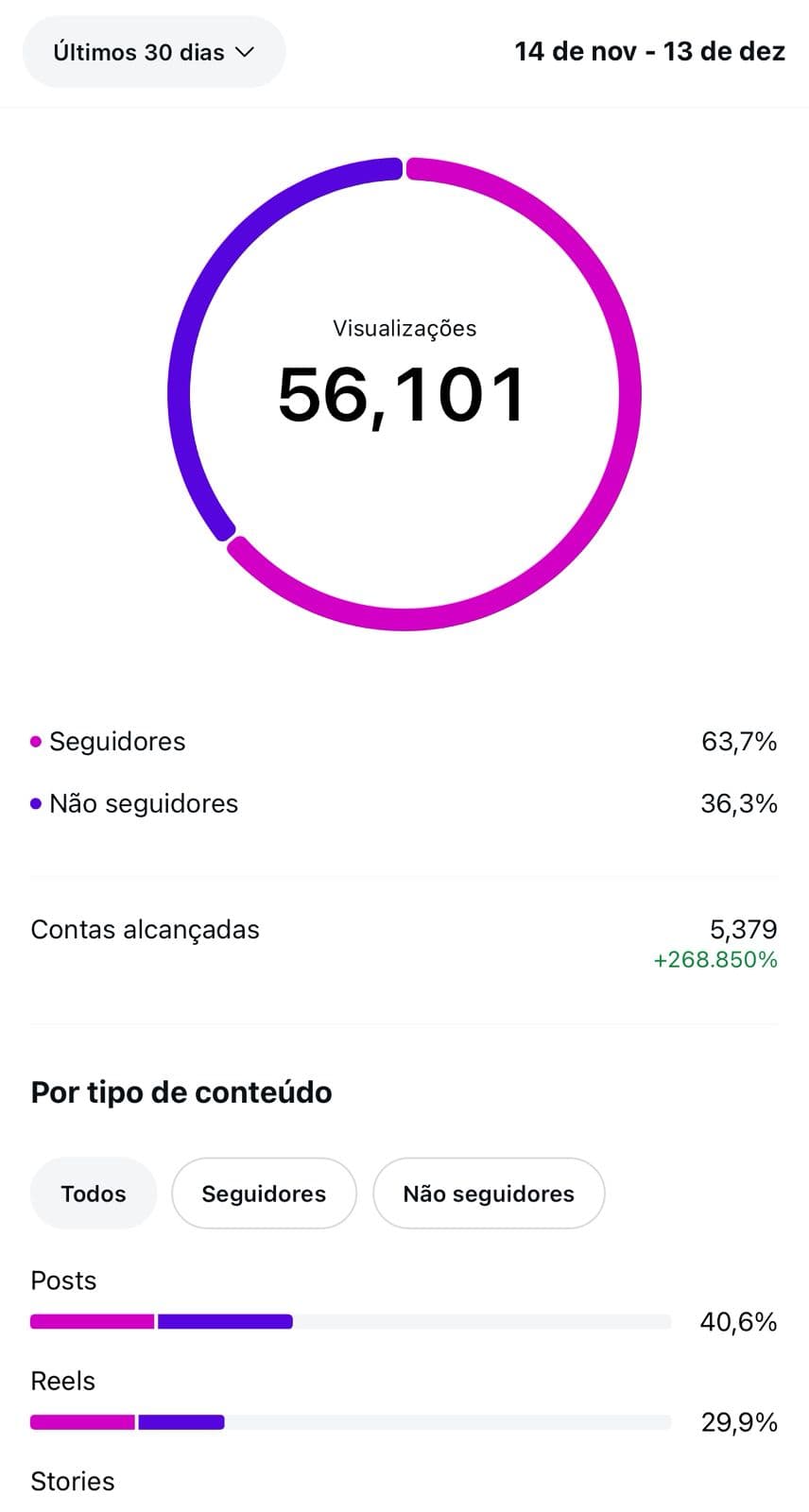This screenshot has width=809, height=1512.
Task: Click the Por tipo de conteúdo heading
Action: (x=181, y=1091)
